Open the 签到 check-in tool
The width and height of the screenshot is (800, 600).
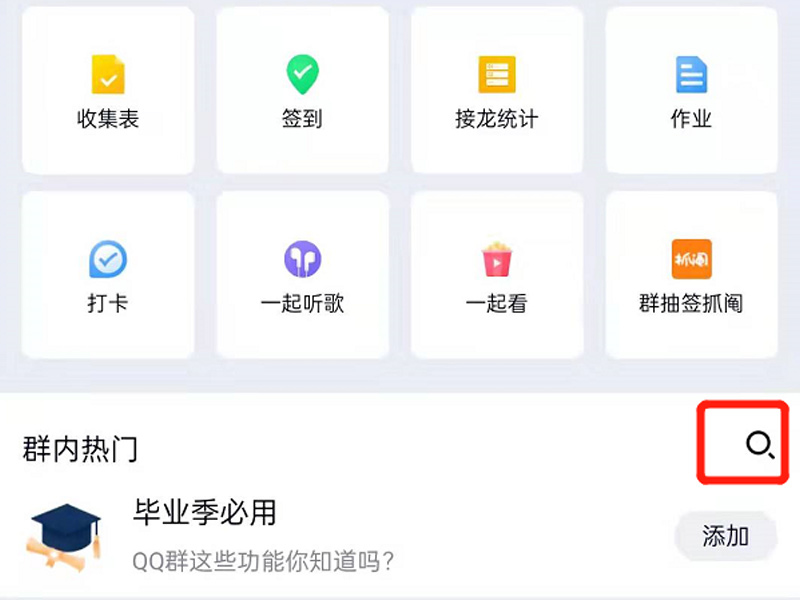302,90
